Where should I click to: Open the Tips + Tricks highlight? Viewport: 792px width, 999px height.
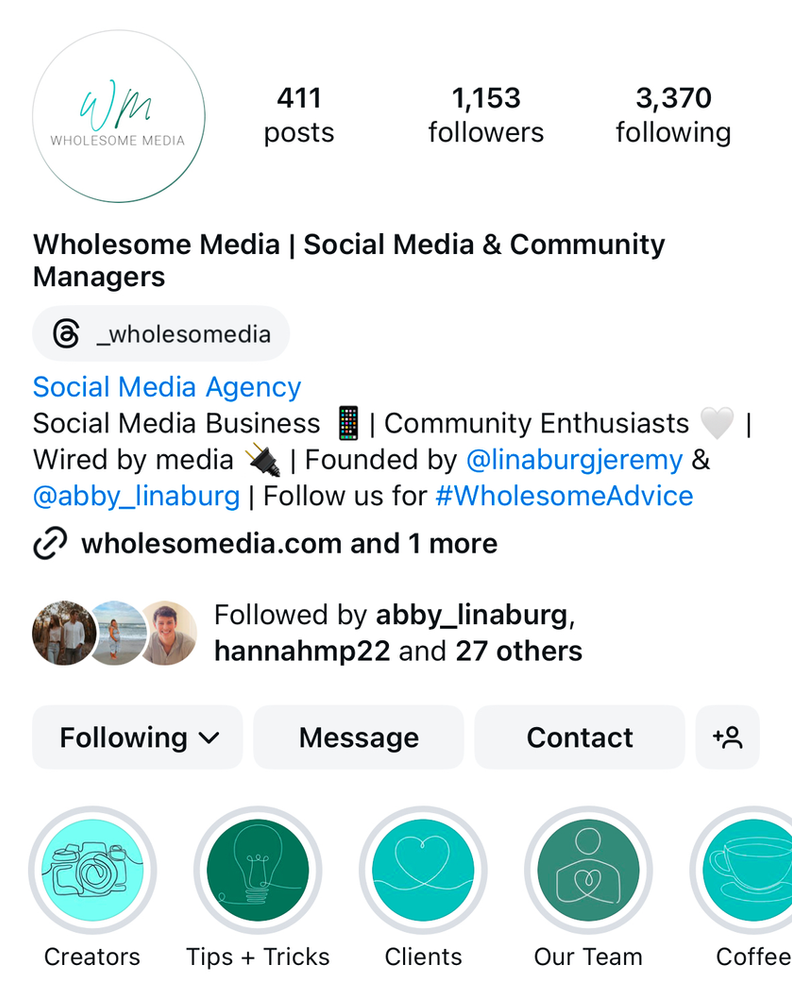coord(258,870)
